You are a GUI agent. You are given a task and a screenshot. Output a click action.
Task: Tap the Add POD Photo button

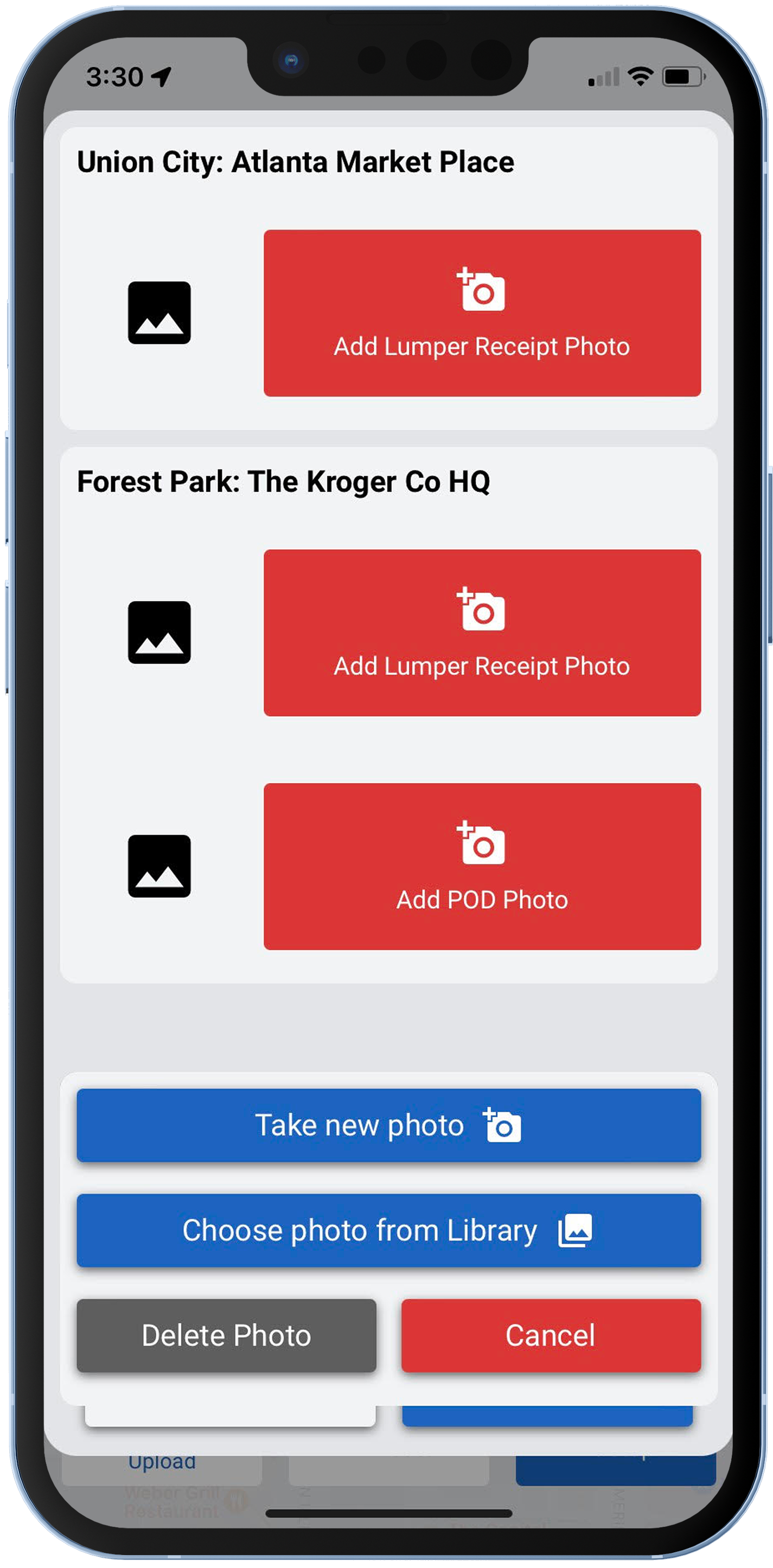click(x=482, y=866)
